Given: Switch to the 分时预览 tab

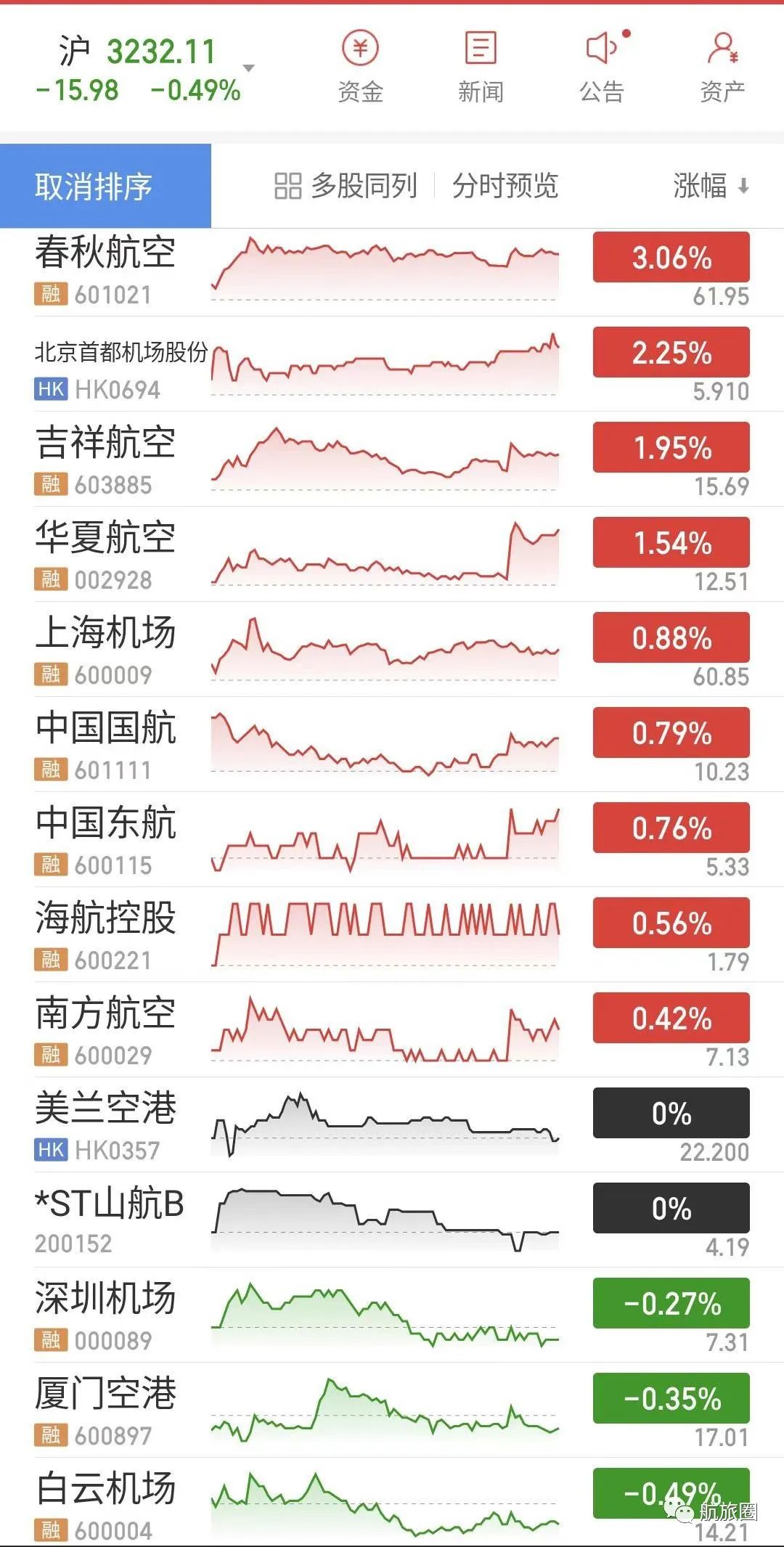Looking at the screenshot, I should [x=505, y=185].
